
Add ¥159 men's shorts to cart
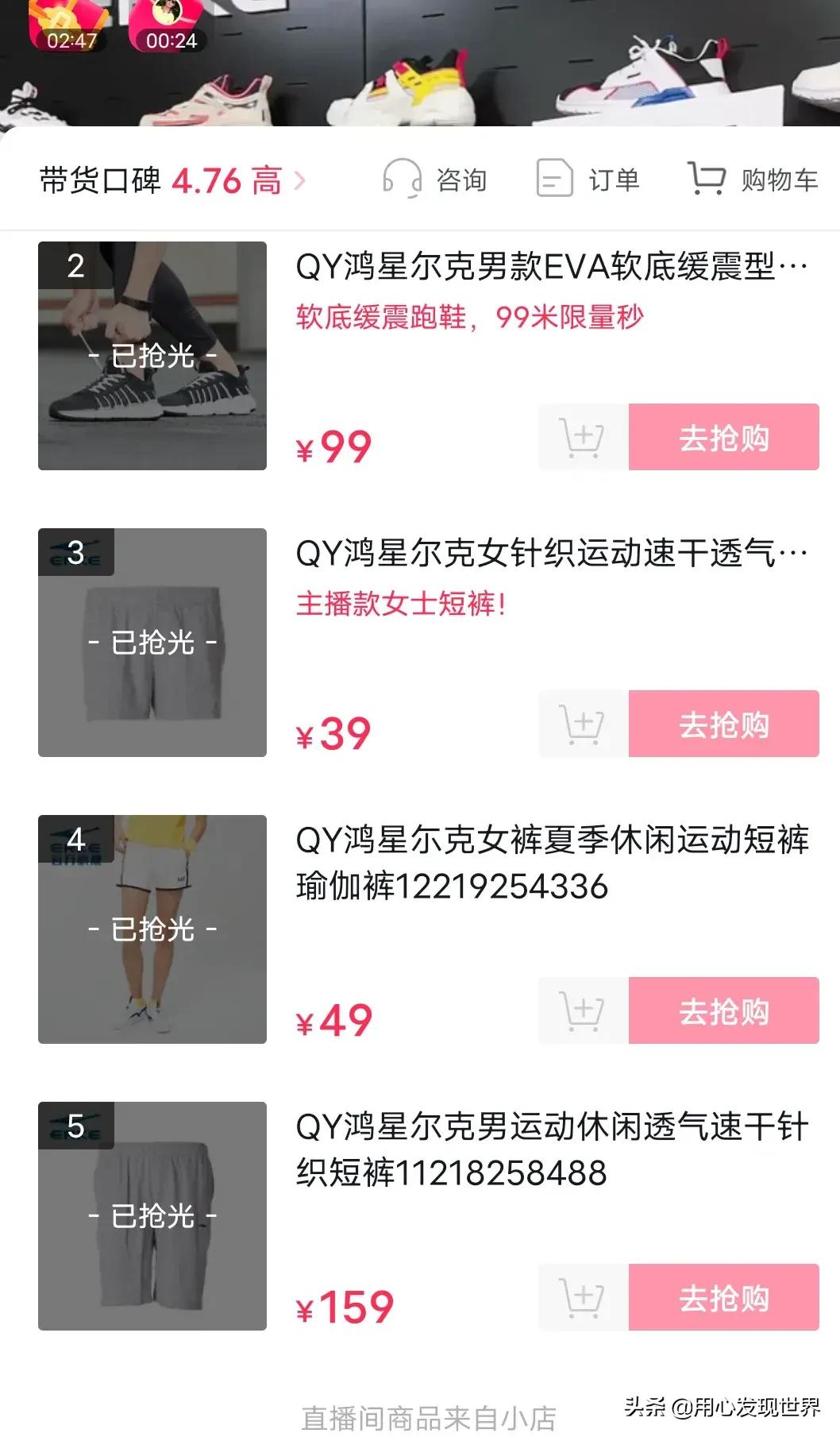pyautogui.click(x=583, y=1298)
